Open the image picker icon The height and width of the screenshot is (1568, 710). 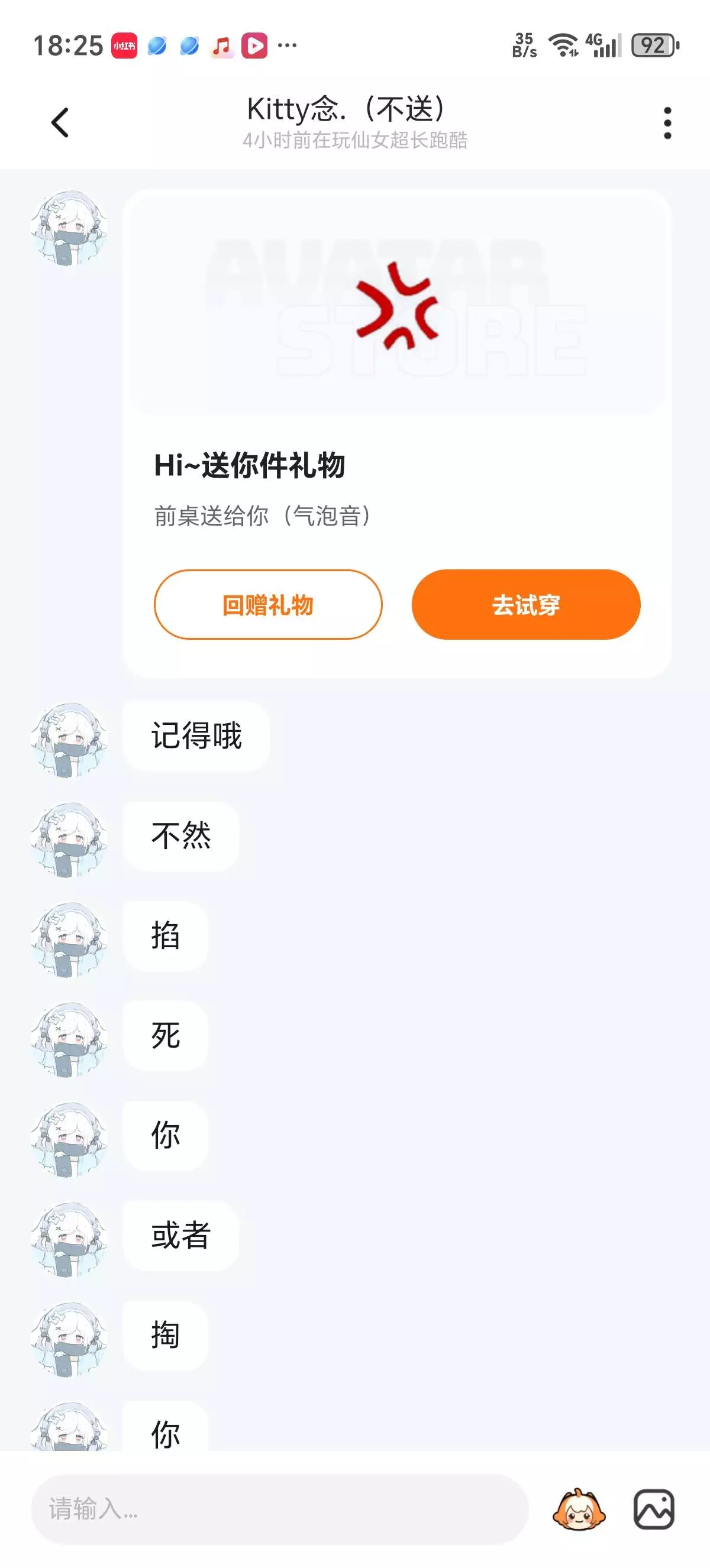(653, 1509)
